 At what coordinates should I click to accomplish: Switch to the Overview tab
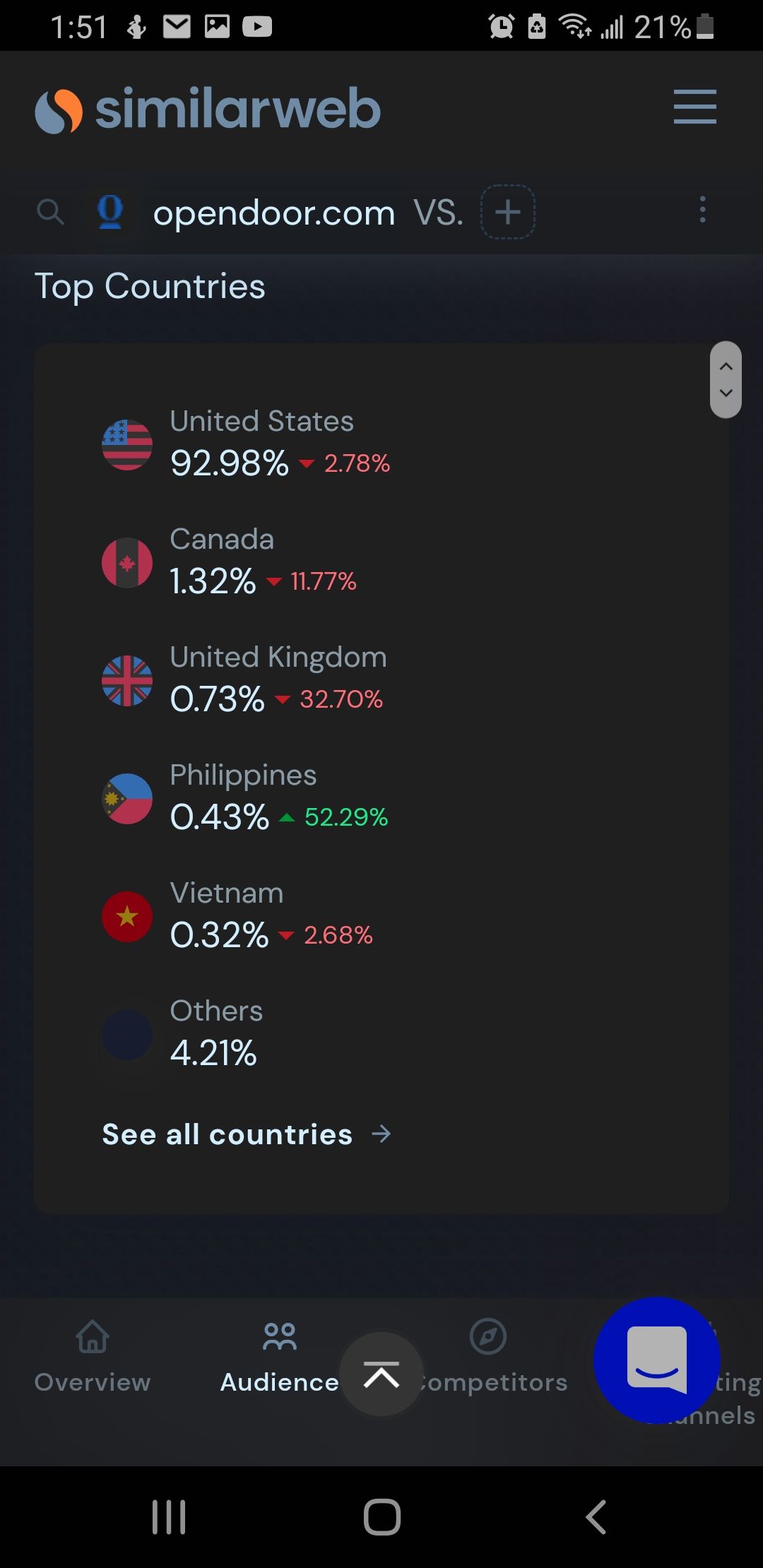(x=93, y=1357)
